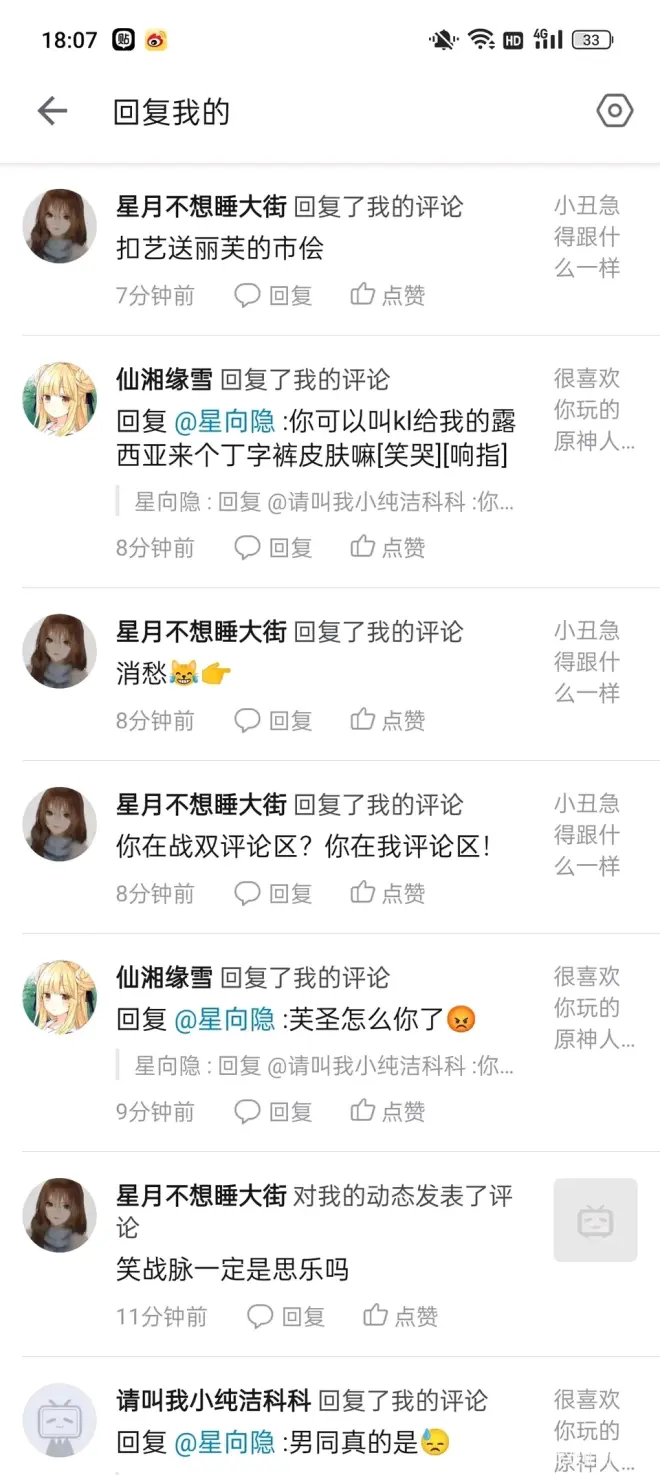Screen dimensions: 660x1475
Task: Open the @星向隐 mention in 芙圣怎么你了
Action: coord(225,1019)
